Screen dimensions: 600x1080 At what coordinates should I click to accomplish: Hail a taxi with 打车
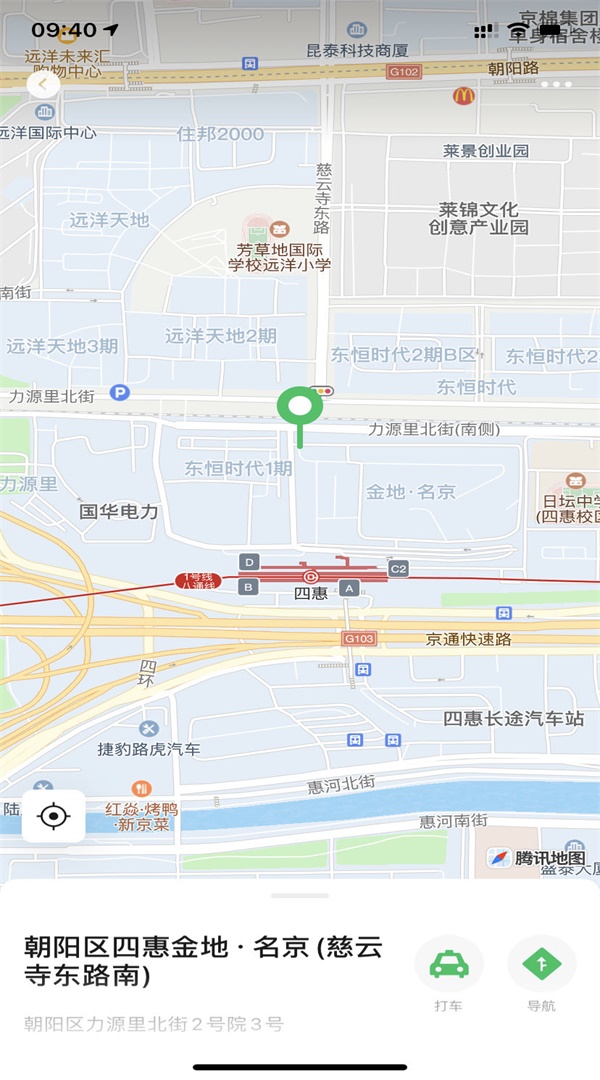click(449, 964)
